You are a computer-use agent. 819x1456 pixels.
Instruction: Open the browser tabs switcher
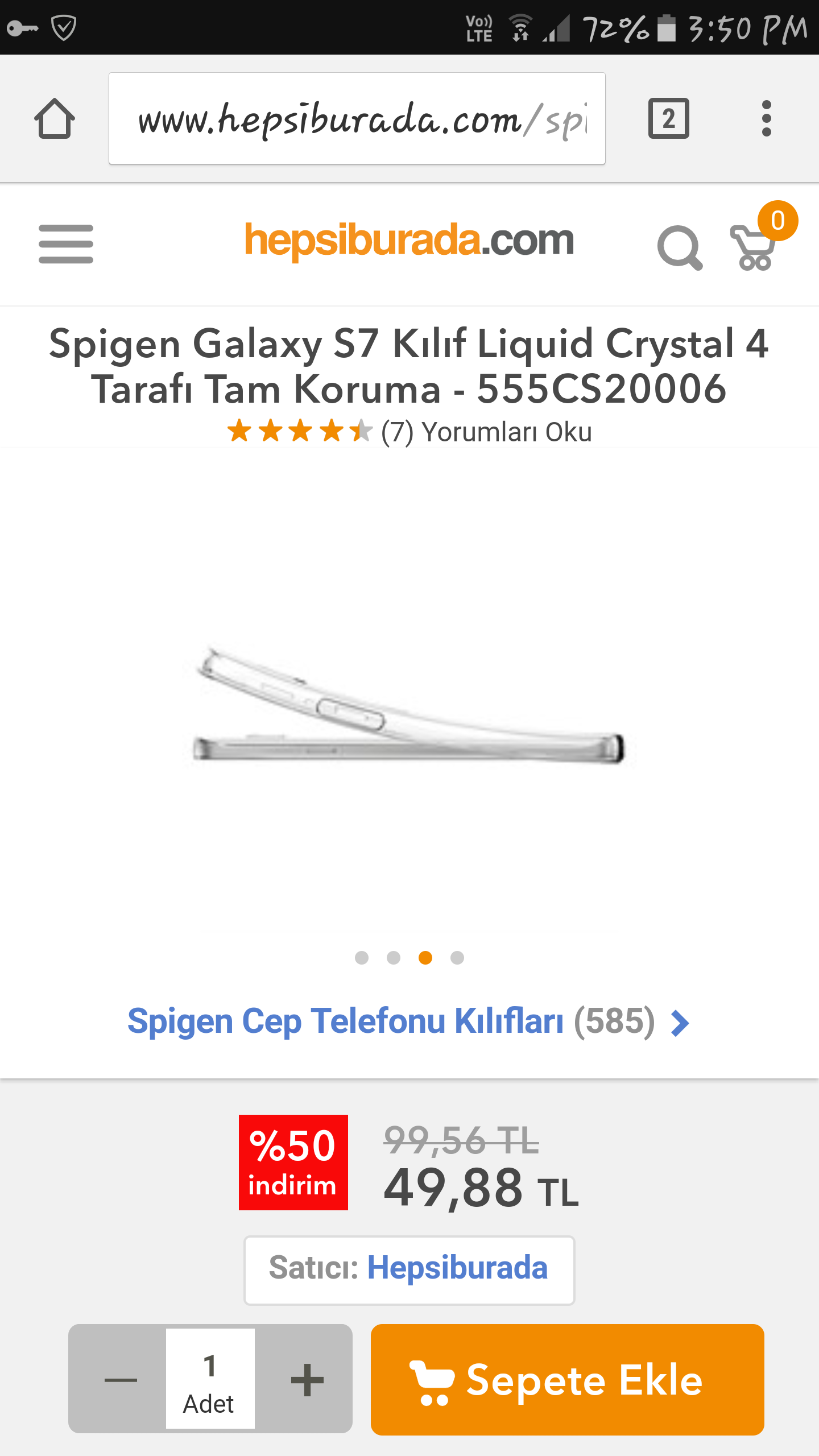point(668,119)
